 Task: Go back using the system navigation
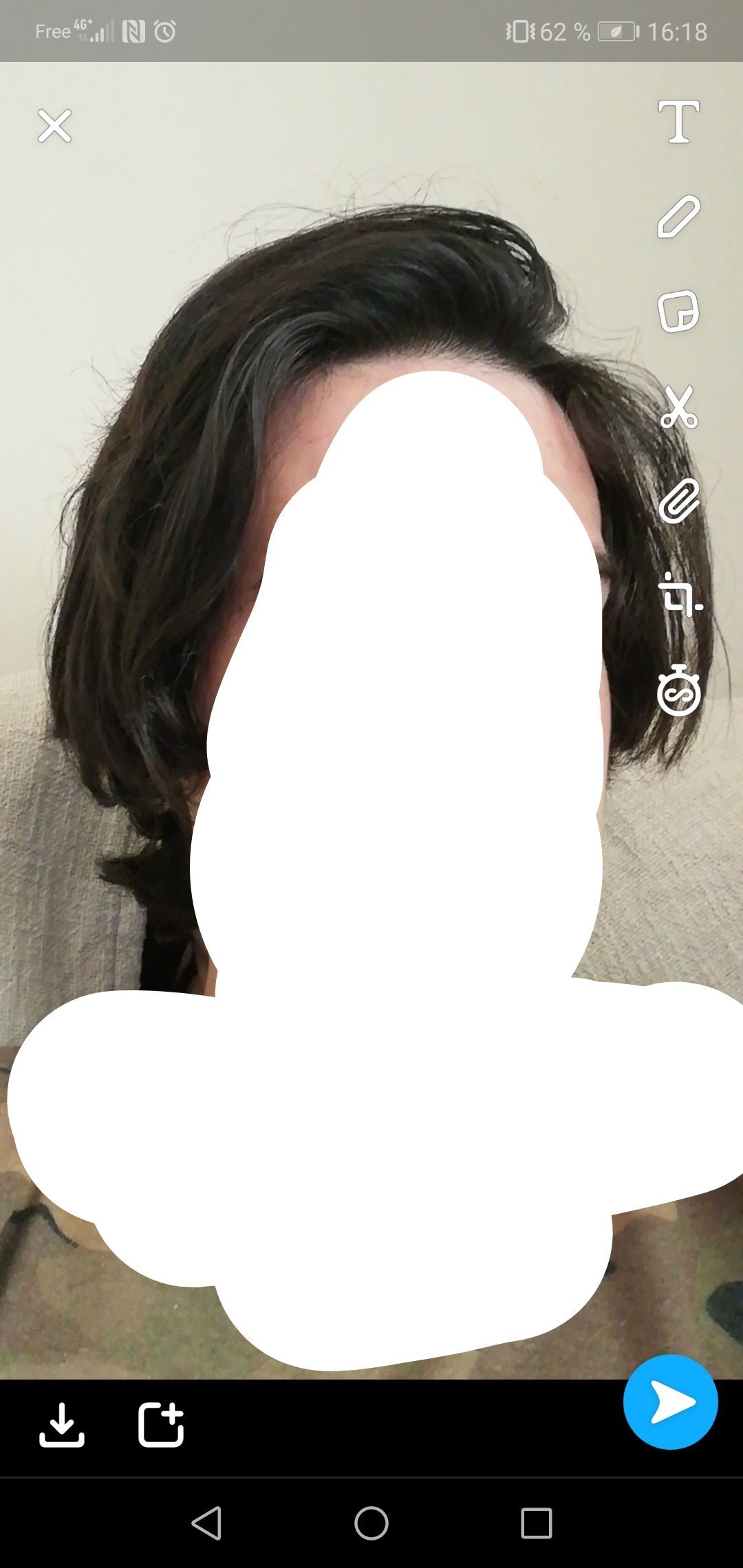click(x=206, y=1523)
